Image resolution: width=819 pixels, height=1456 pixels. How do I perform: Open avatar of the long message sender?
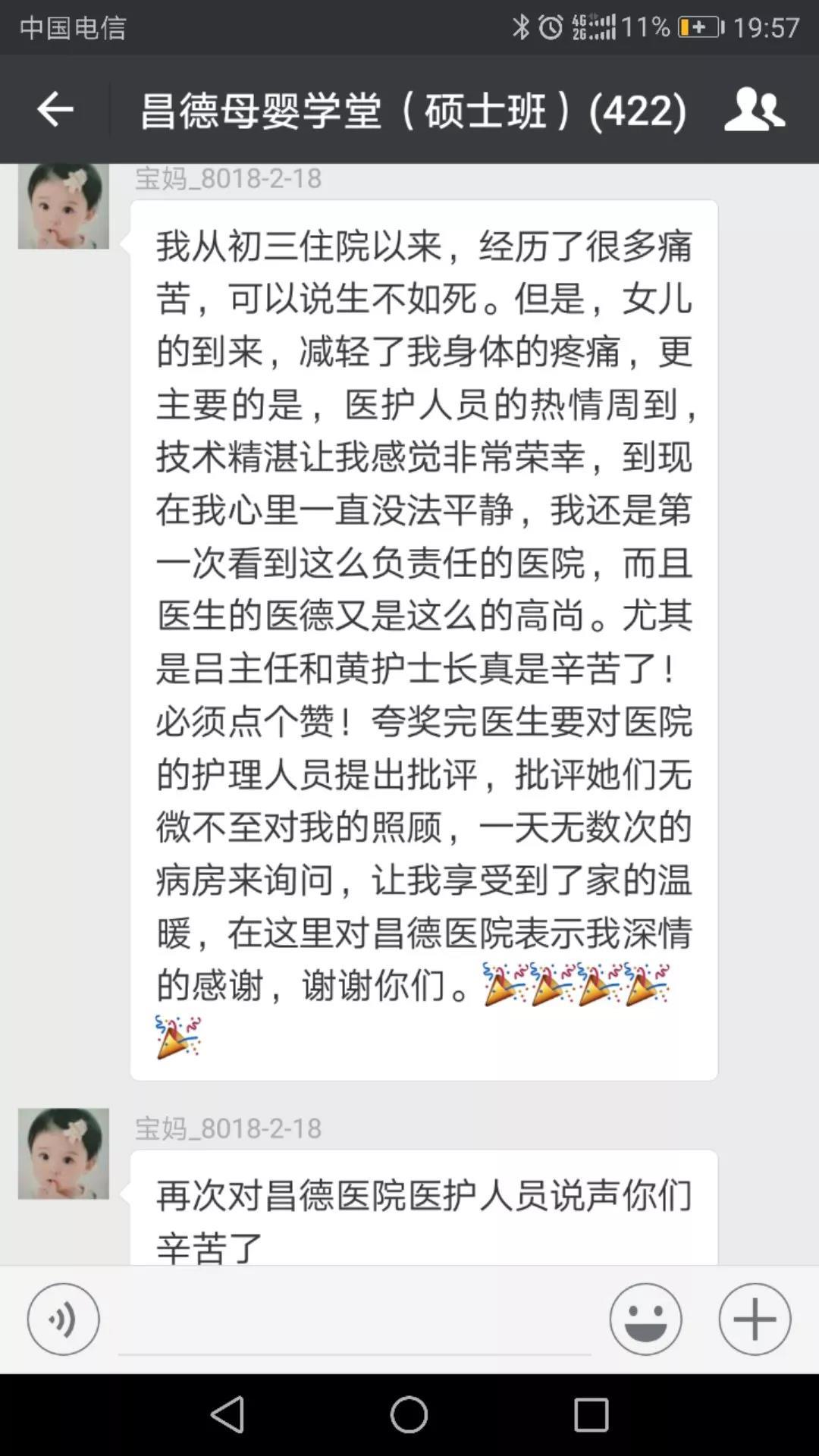click(x=64, y=206)
